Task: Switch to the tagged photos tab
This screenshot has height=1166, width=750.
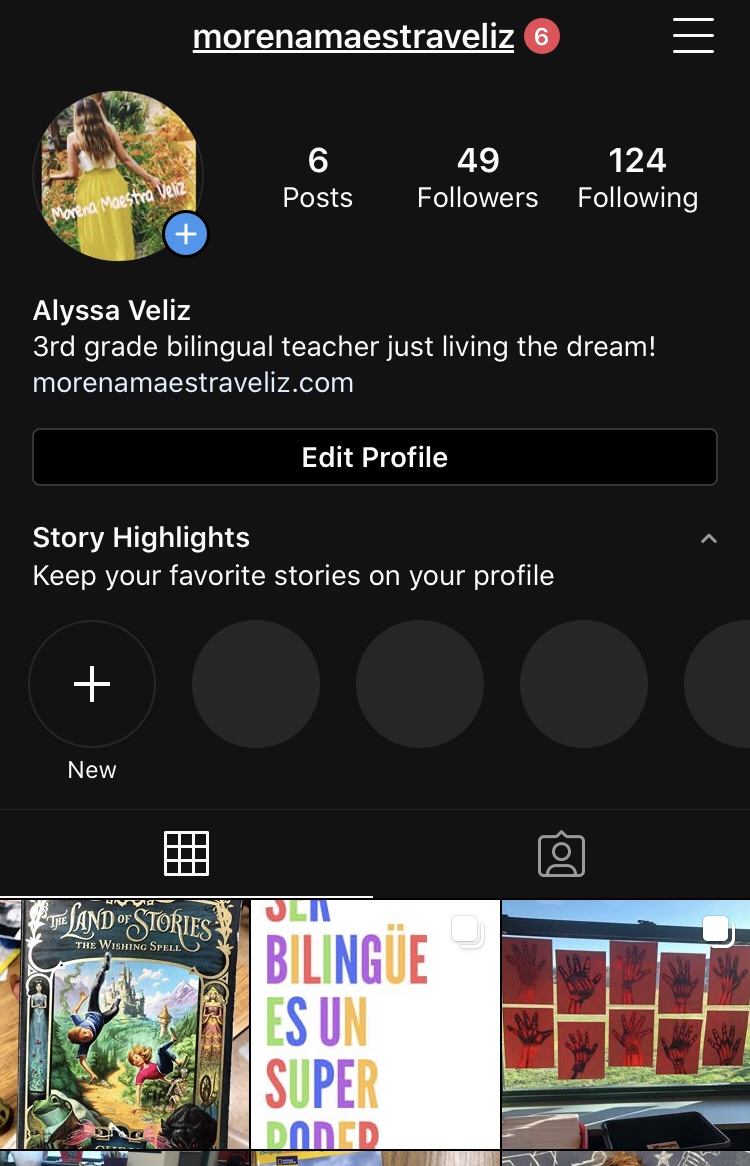Action: [561, 854]
